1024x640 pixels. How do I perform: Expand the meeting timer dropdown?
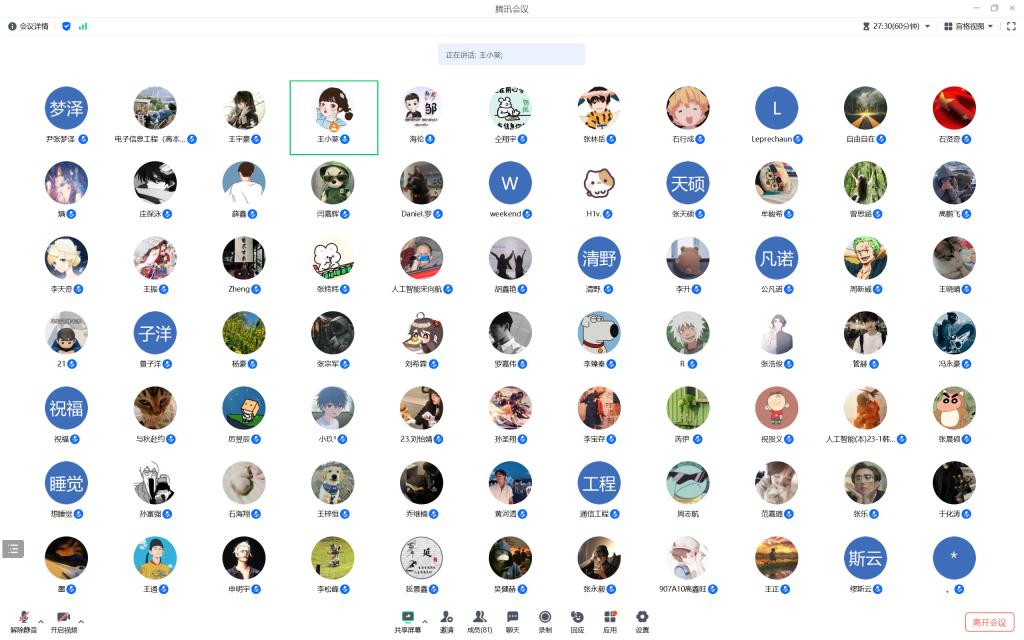click(927, 26)
